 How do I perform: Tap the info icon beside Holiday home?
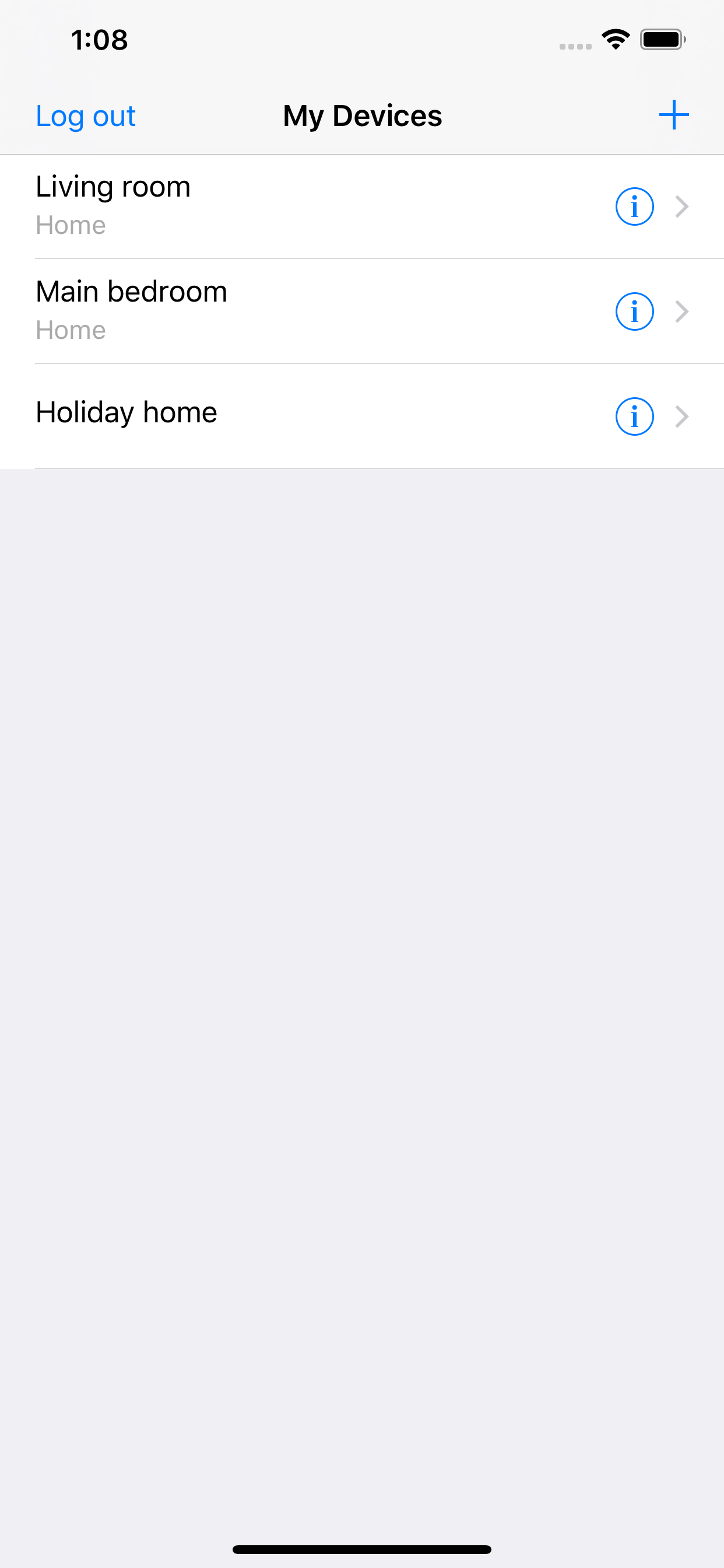(x=634, y=416)
